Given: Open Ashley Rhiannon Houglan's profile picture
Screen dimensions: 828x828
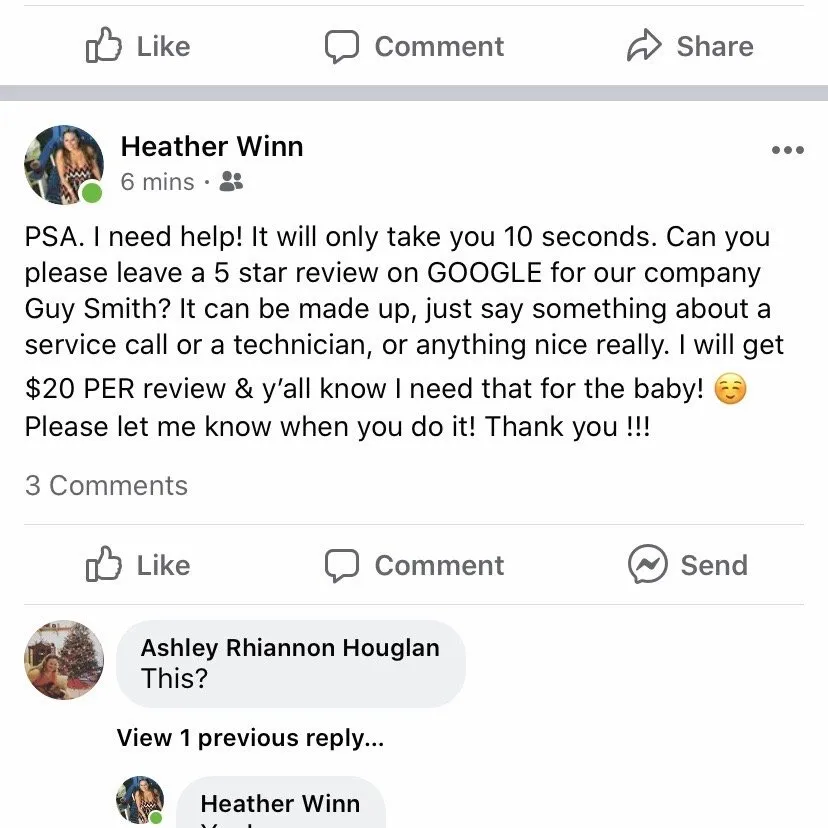Looking at the screenshot, I should coord(64,660).
